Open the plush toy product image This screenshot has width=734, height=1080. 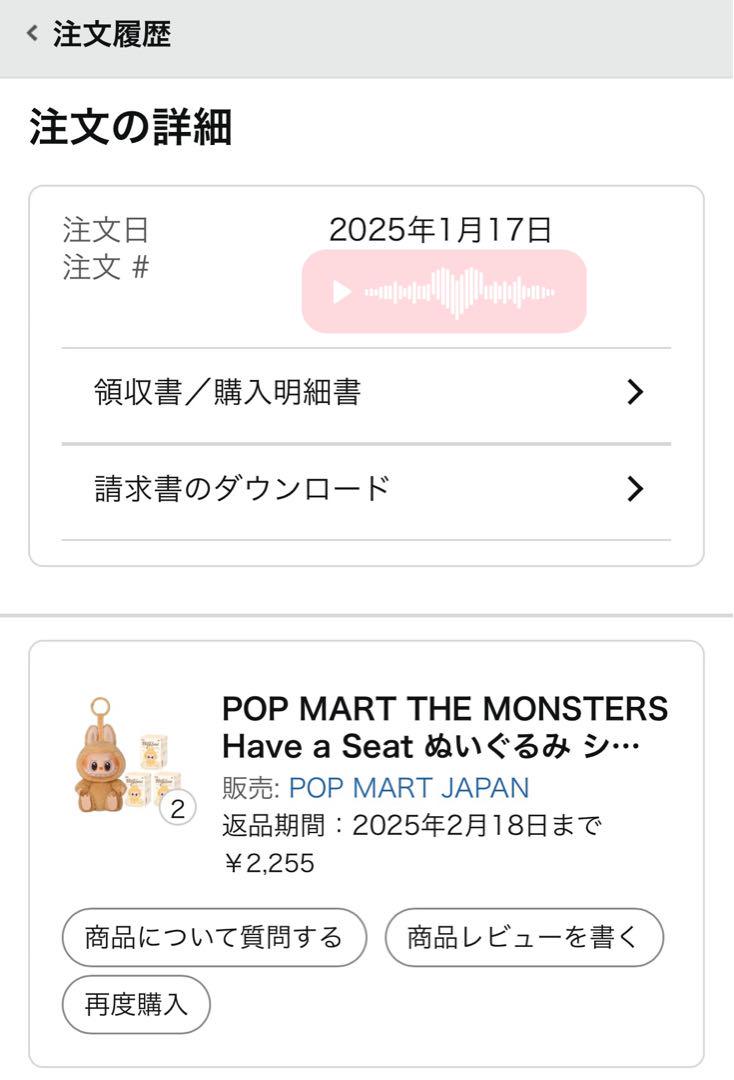click(125, 759)
